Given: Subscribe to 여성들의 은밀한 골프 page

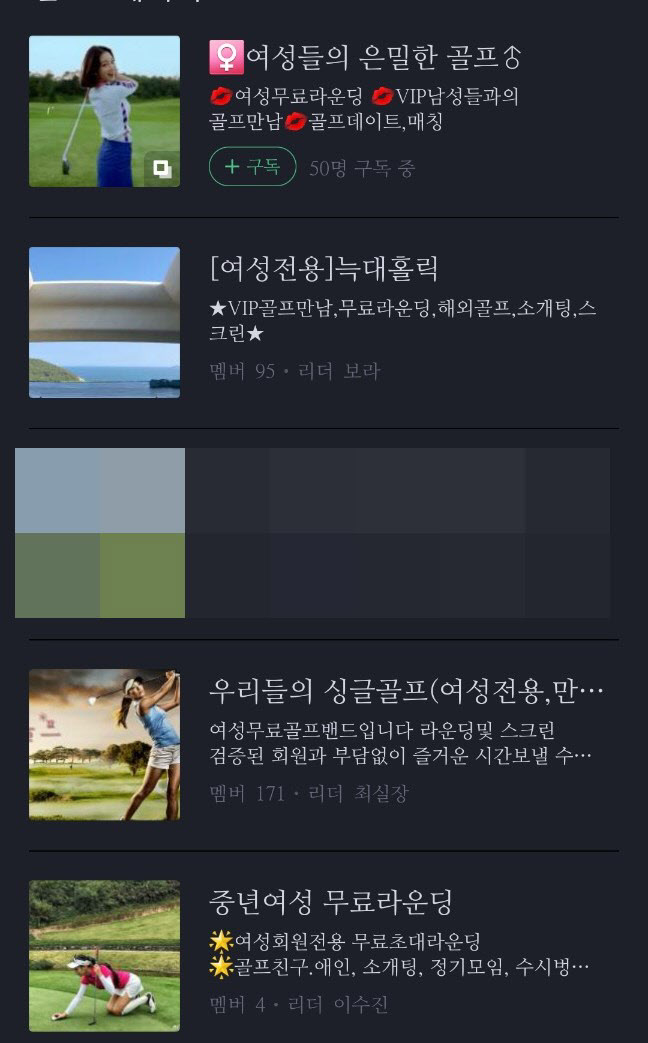Looking at the screenshot, I should (x=252, y=167).
